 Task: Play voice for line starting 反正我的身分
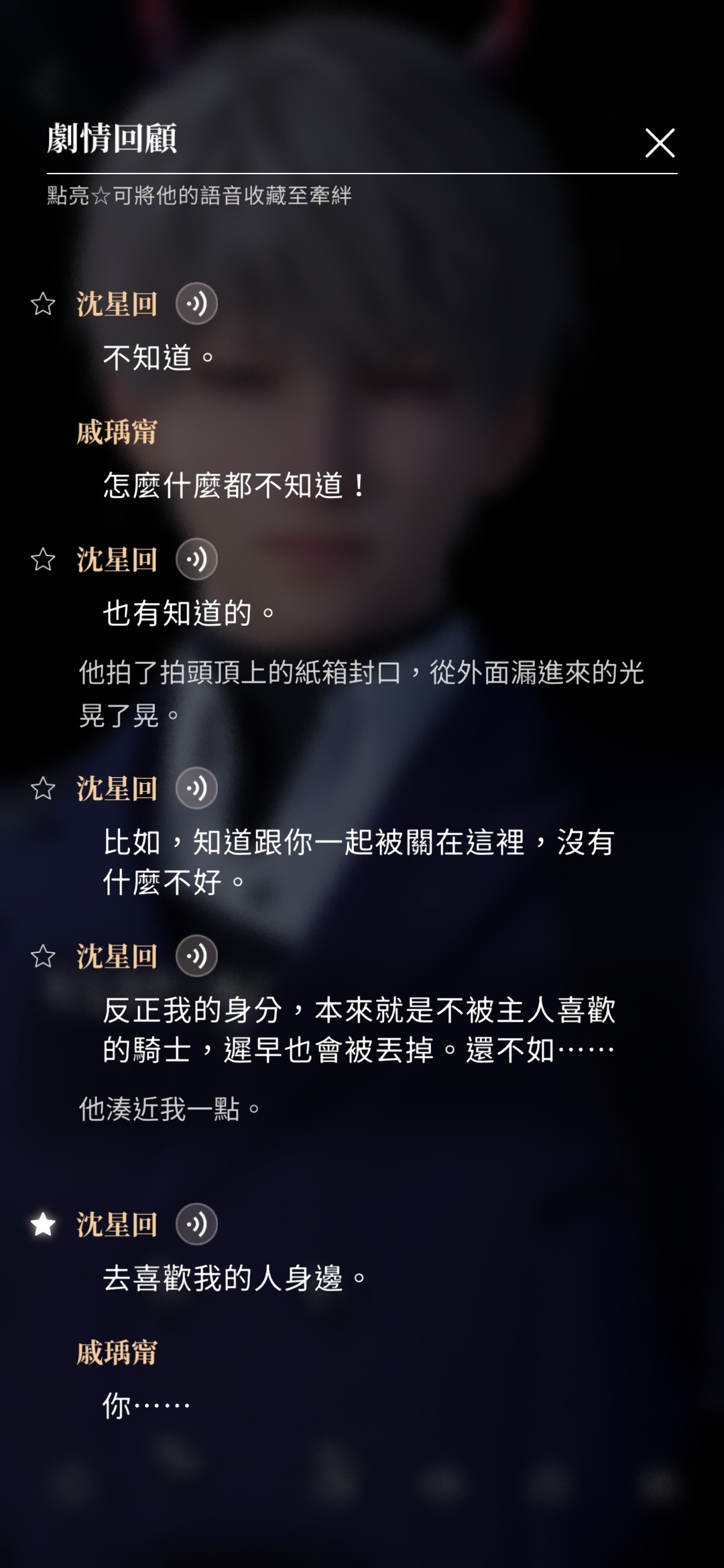[x=196, y=956]
